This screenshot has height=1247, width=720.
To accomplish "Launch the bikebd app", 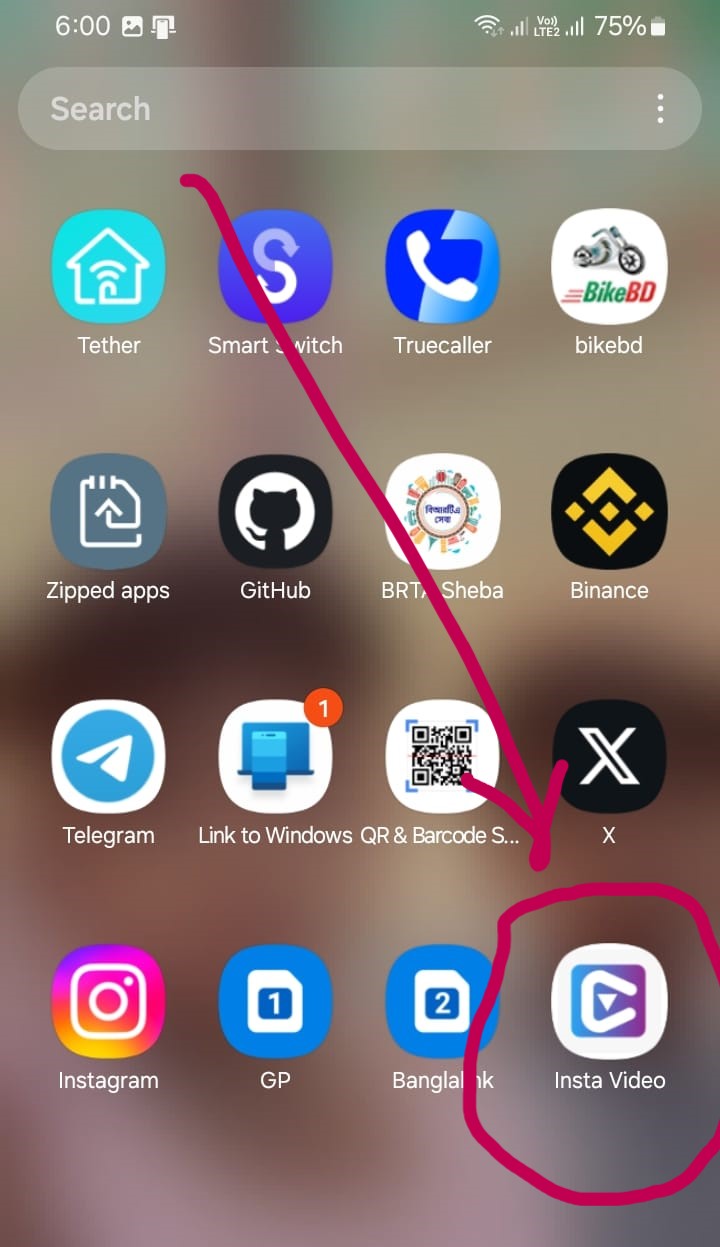I will tap(609, 267).
